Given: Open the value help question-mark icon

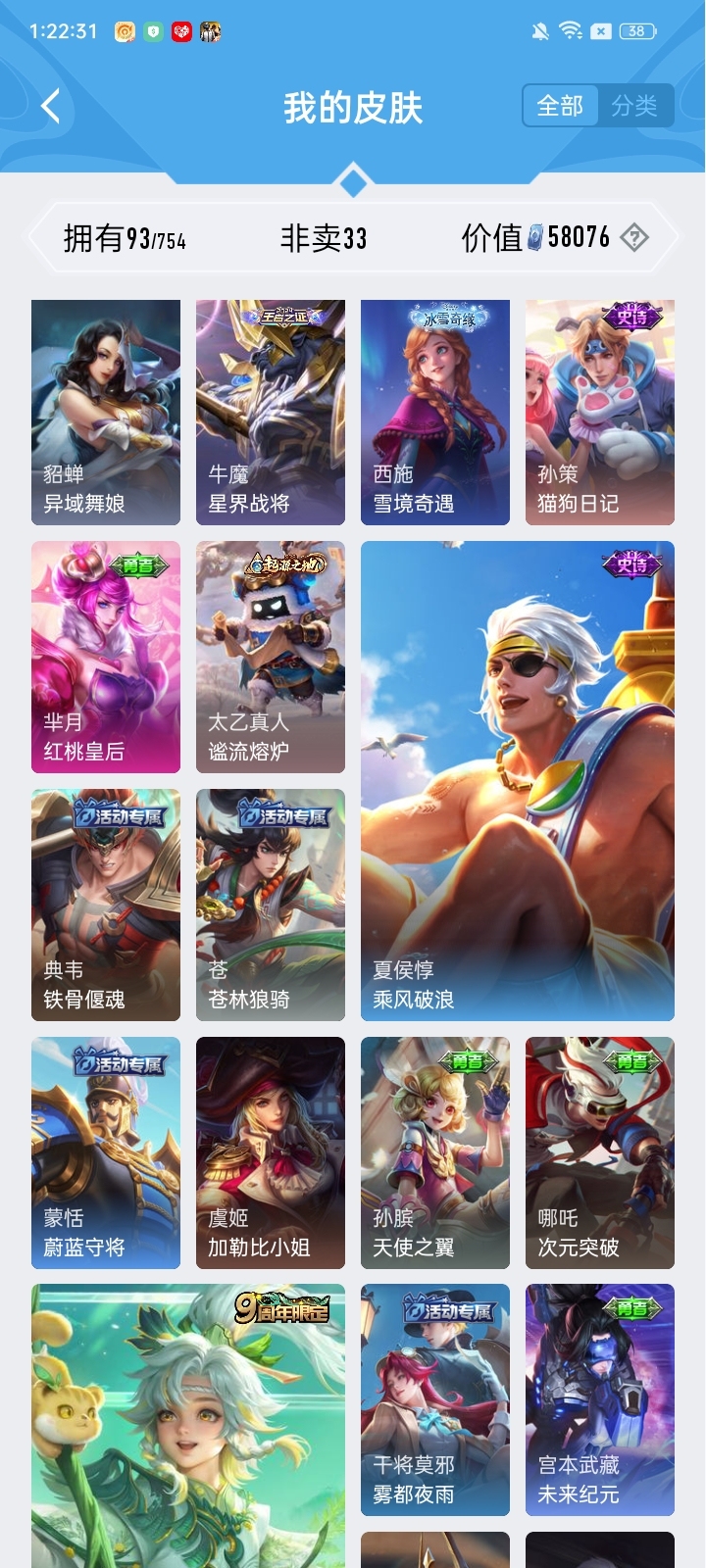Looking at the screenshot, I should pyautogui.click(x=635, y=237).
